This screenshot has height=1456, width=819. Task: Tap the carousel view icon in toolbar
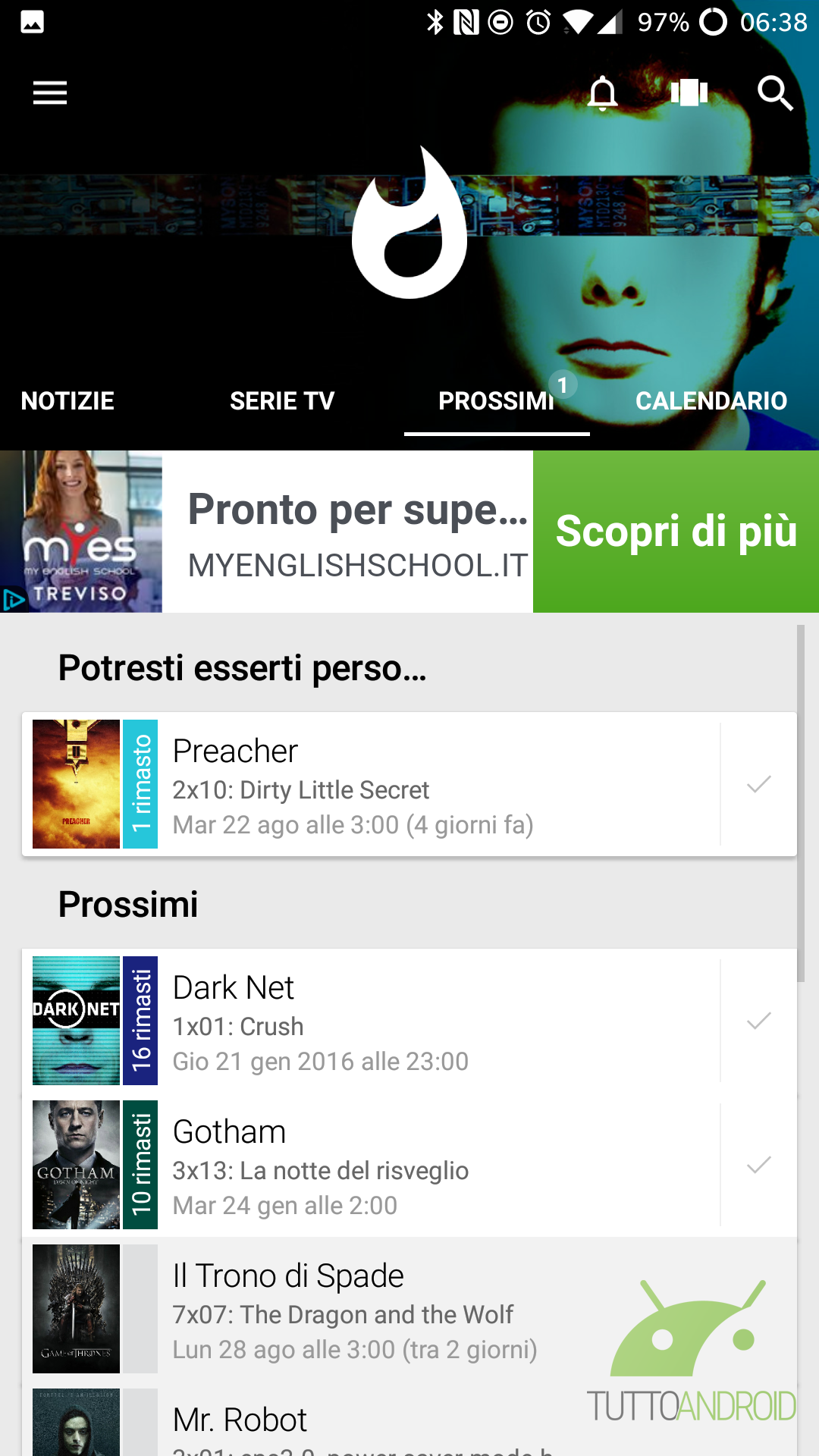[x=689, y=93]
